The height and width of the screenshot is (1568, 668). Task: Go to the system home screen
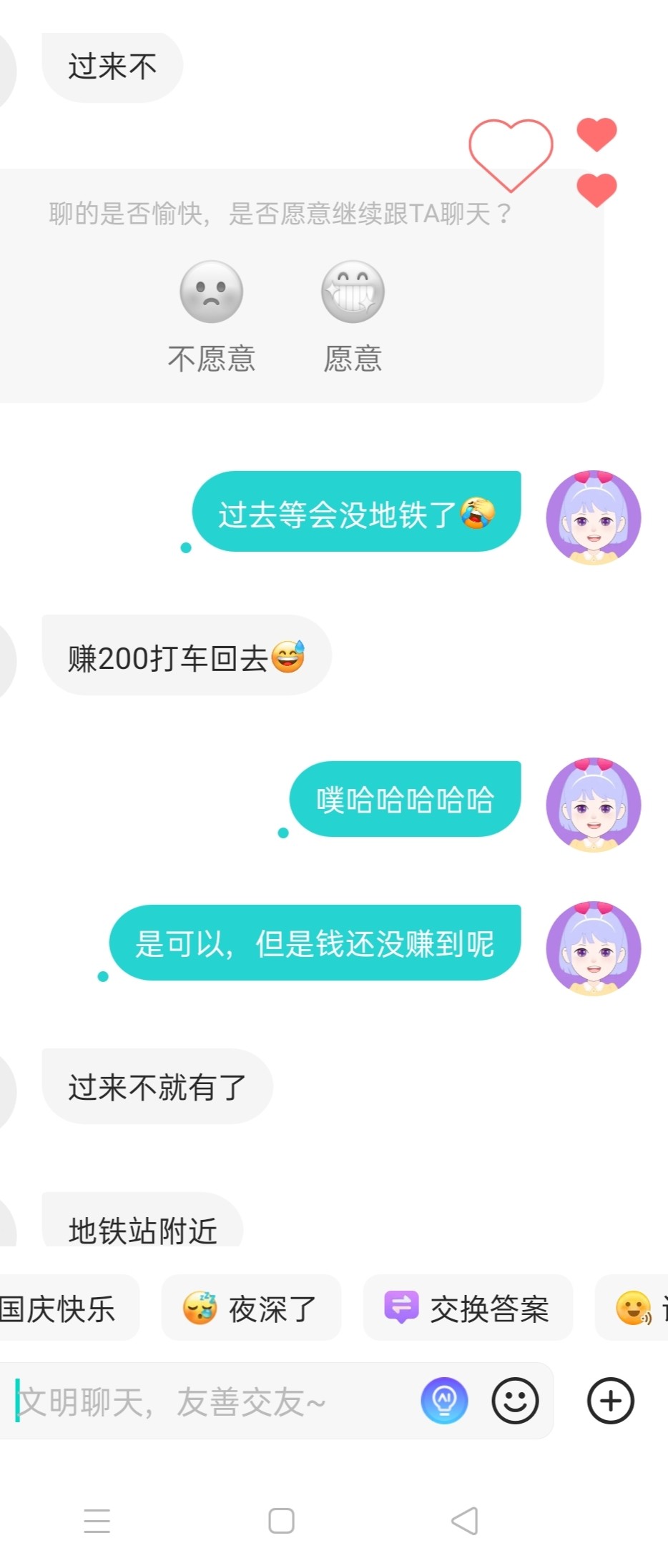(x=281, y=1520)
